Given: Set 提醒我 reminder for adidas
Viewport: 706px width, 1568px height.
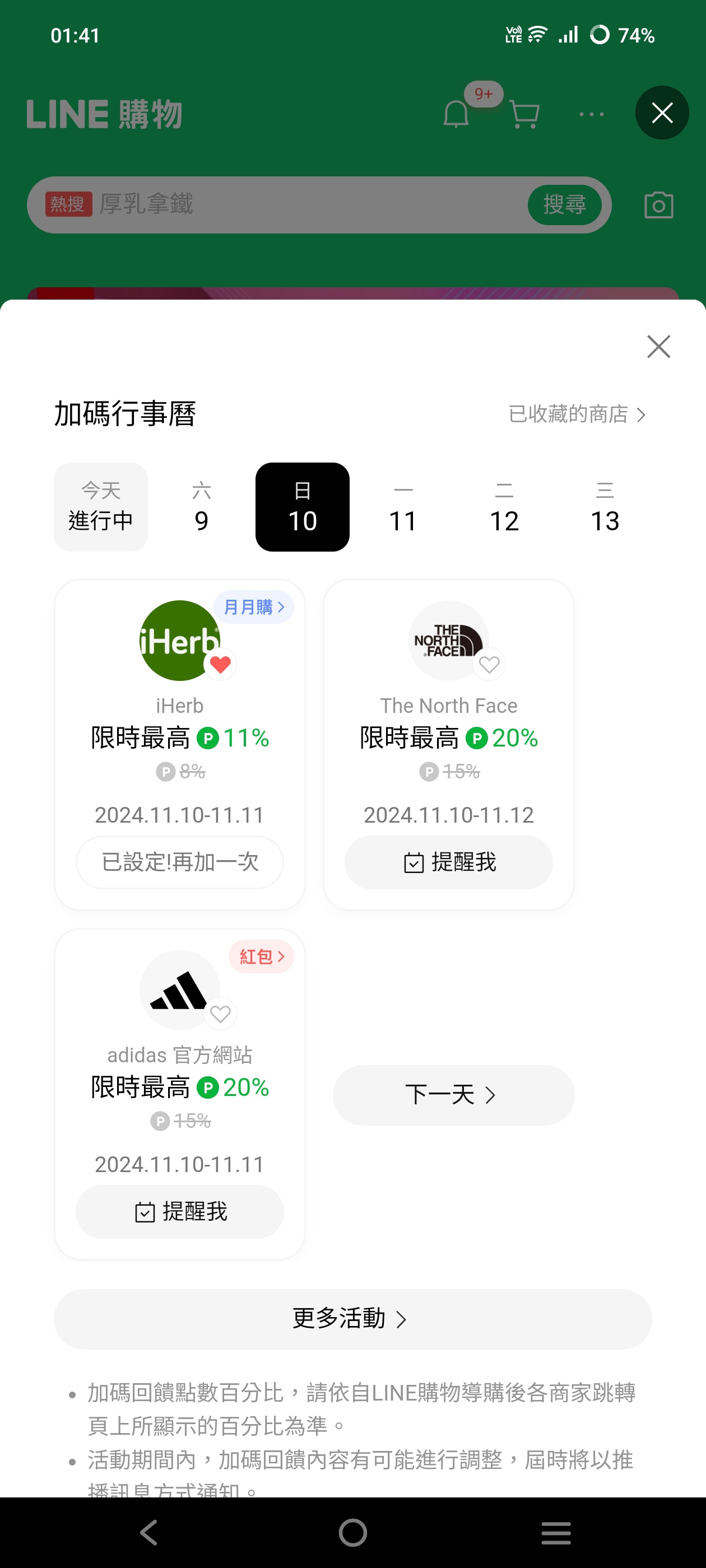Looking at the screenshot, I should pos(180,1211).
